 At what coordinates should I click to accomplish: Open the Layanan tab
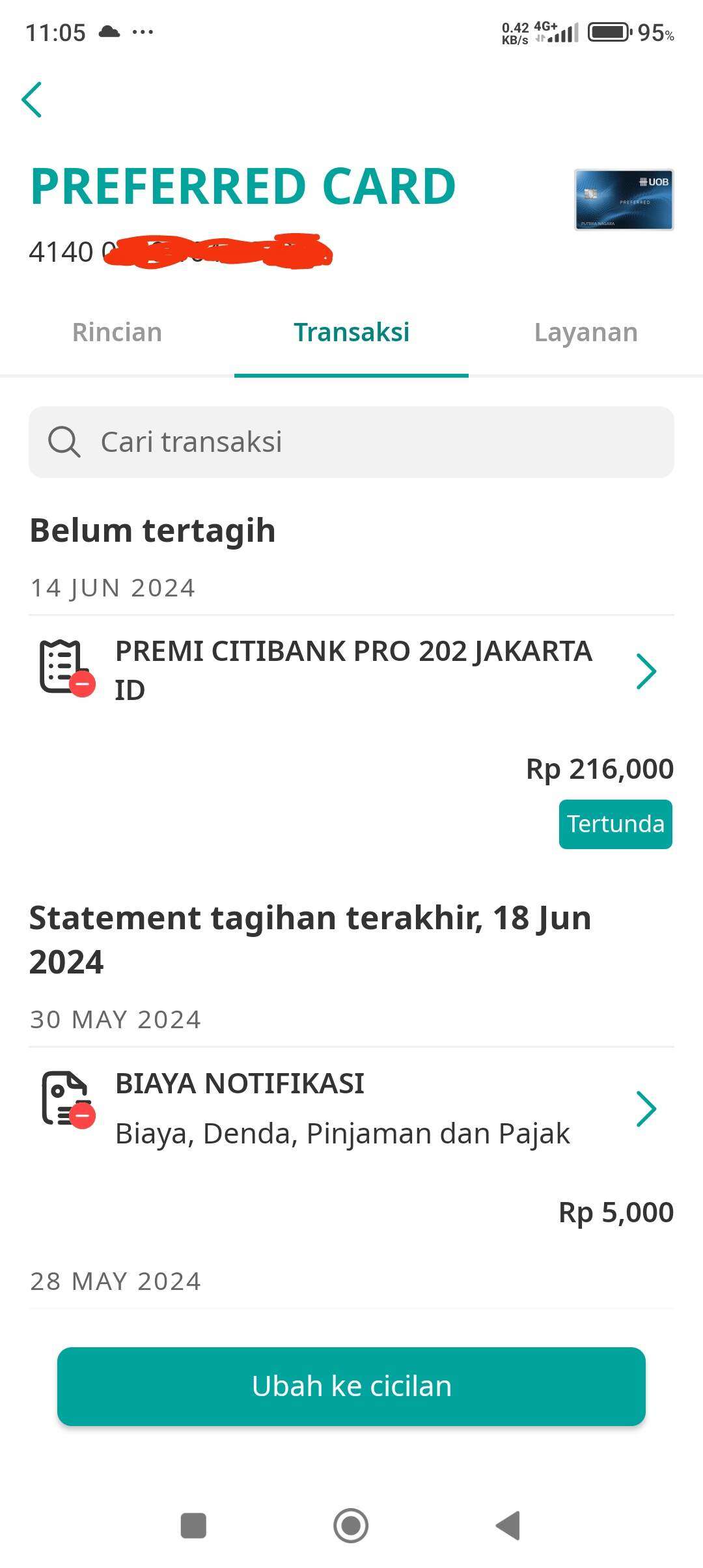click(x=586, y=332)
